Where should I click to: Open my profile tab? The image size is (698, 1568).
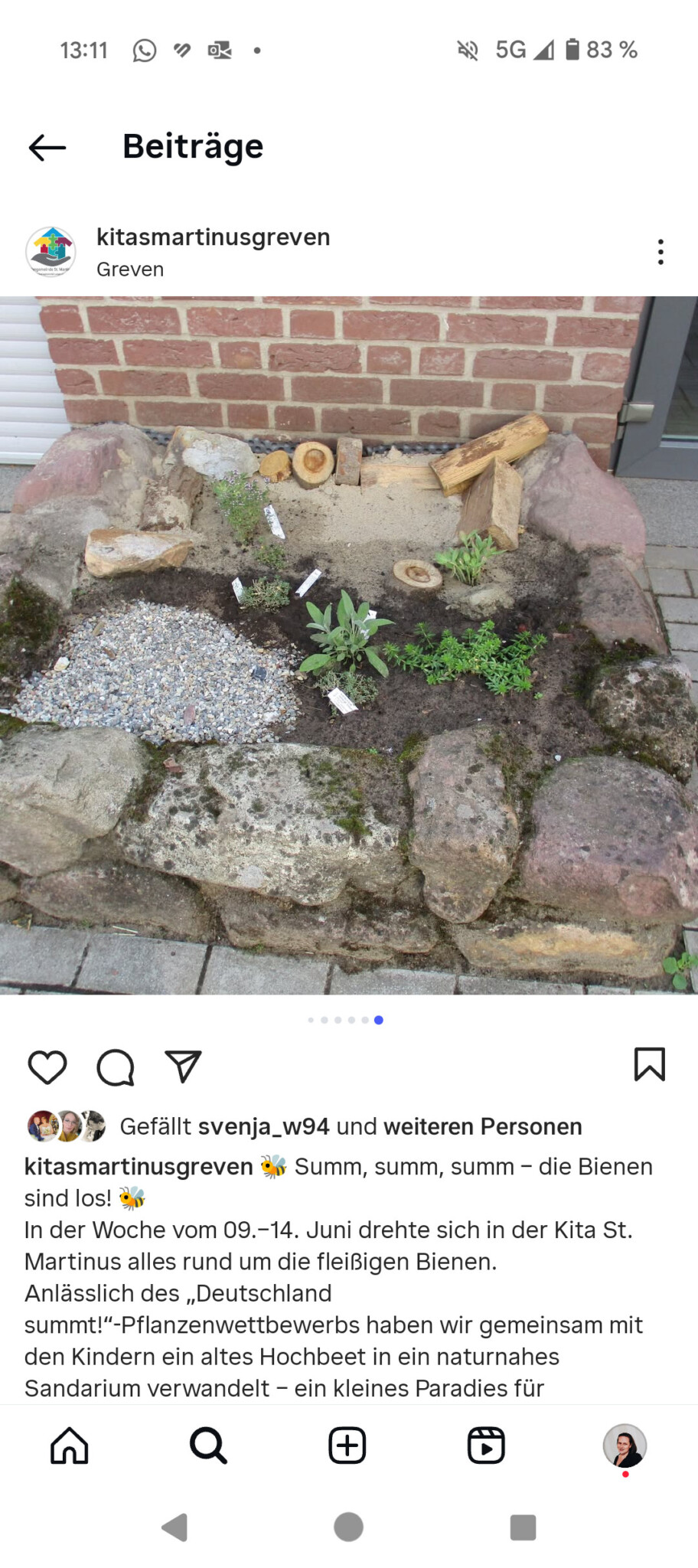(625, 1445)
